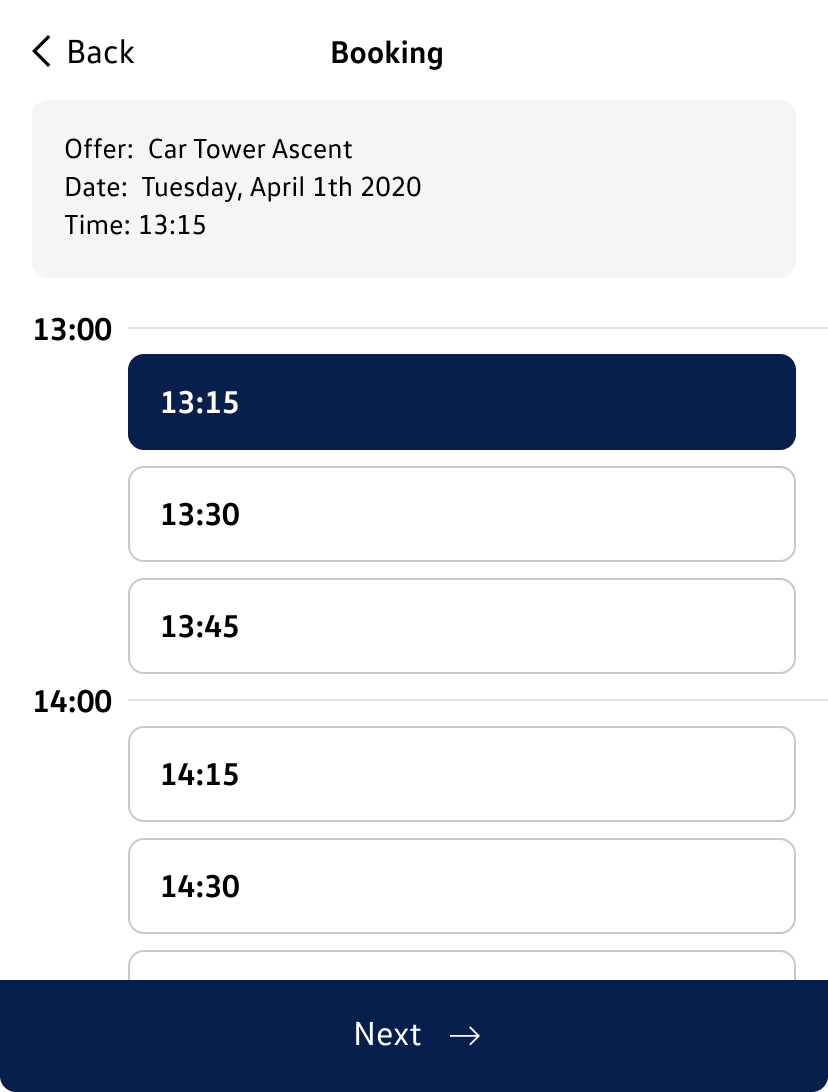The width and height of the screenshot is (828, 1092).
Task: Pick the 13:45 time slot
Action: (461, 626)
